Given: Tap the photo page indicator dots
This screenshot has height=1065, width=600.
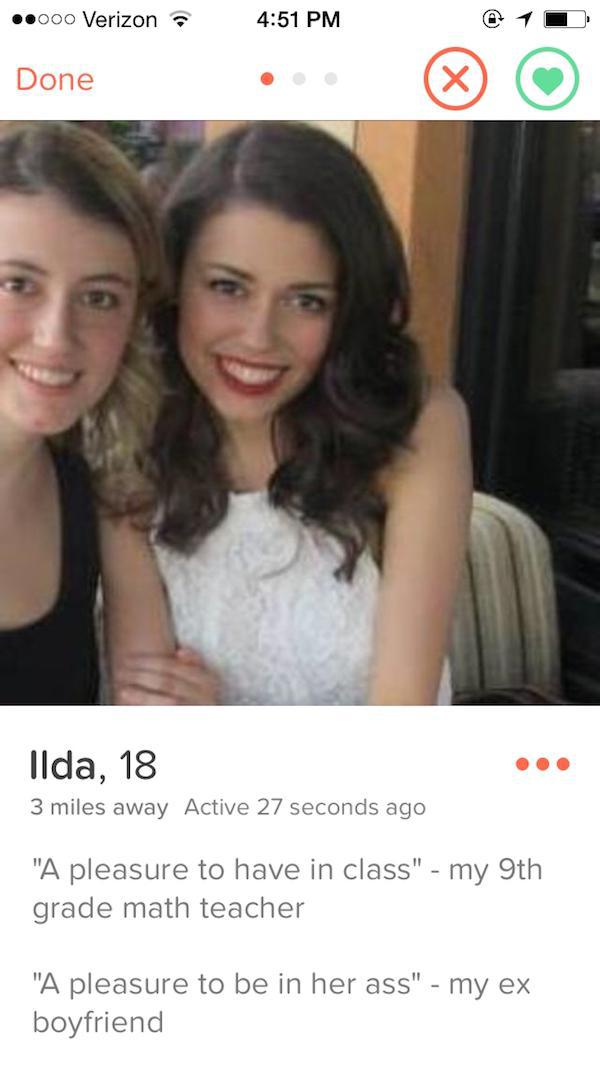Looking at the screenshot, I should (x=299, y=79).
